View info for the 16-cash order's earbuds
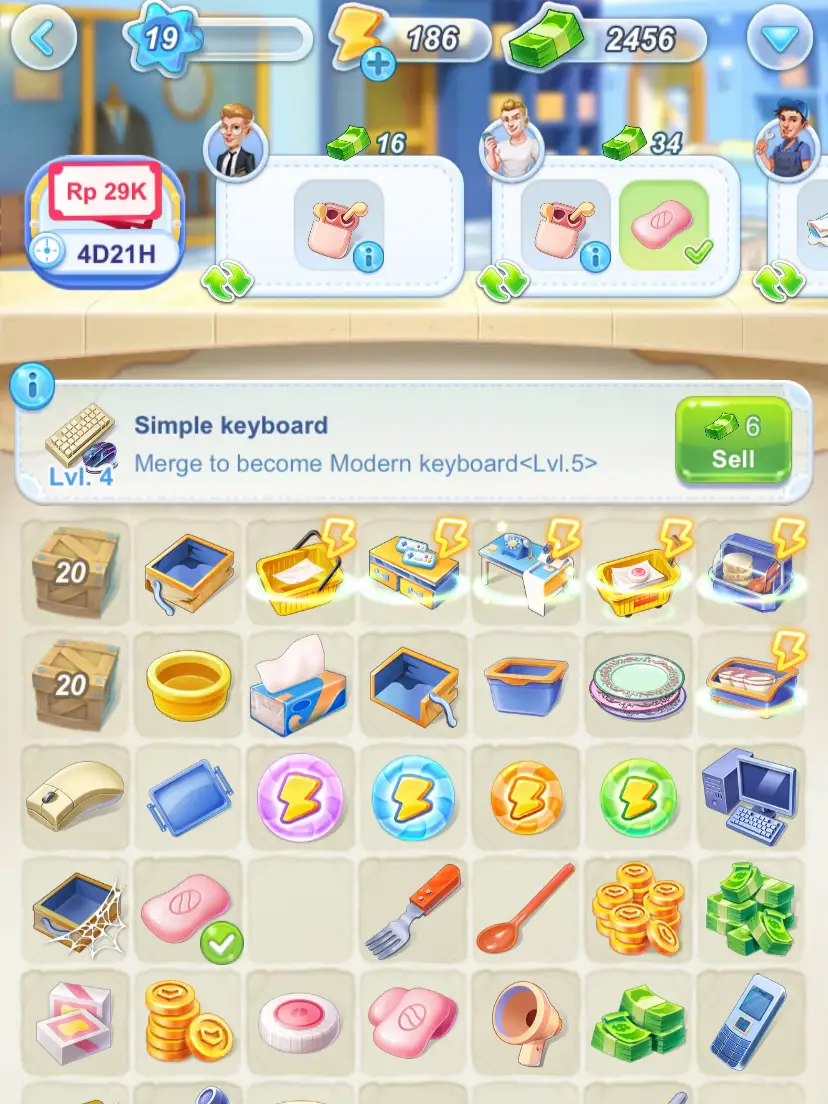 (368, 258)
